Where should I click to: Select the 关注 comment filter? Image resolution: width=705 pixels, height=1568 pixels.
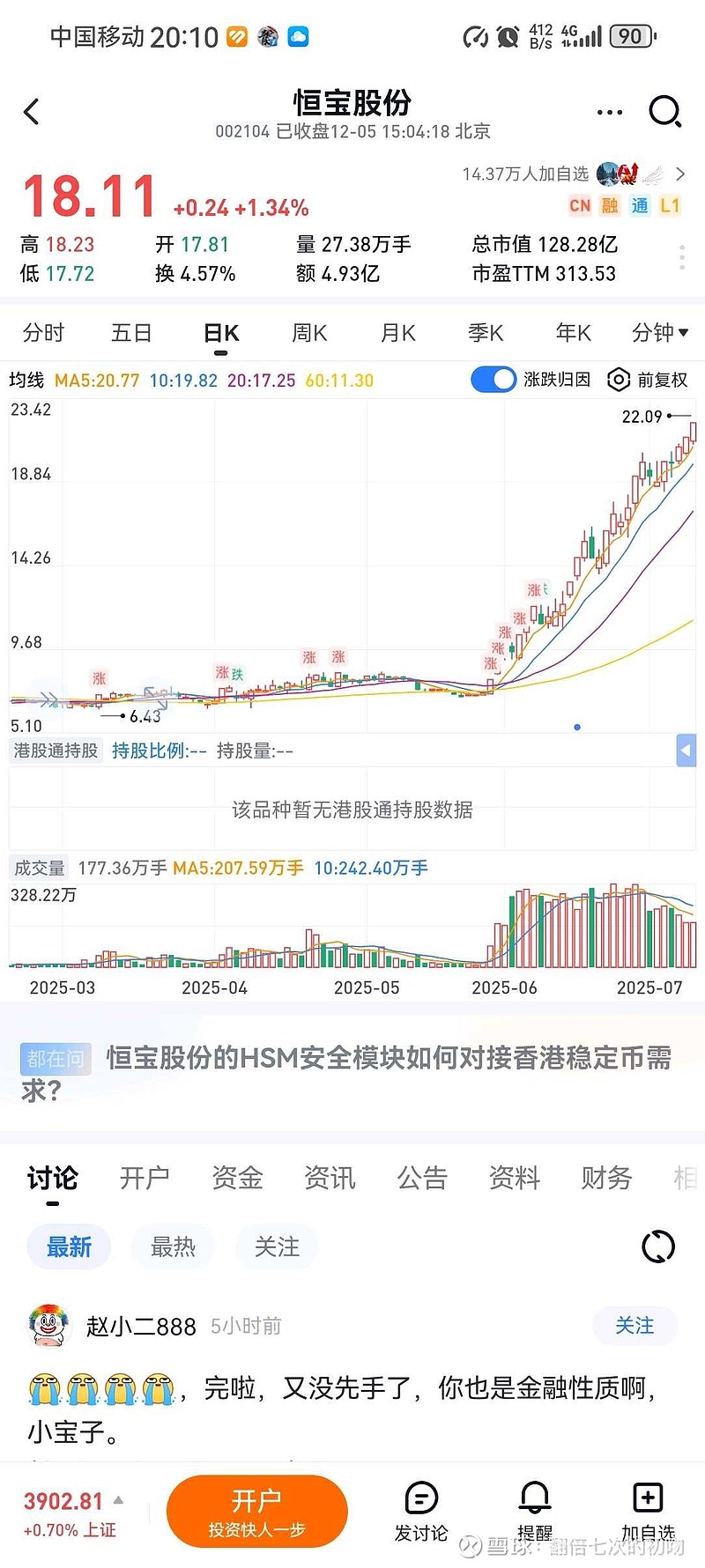click(277, 1246)
